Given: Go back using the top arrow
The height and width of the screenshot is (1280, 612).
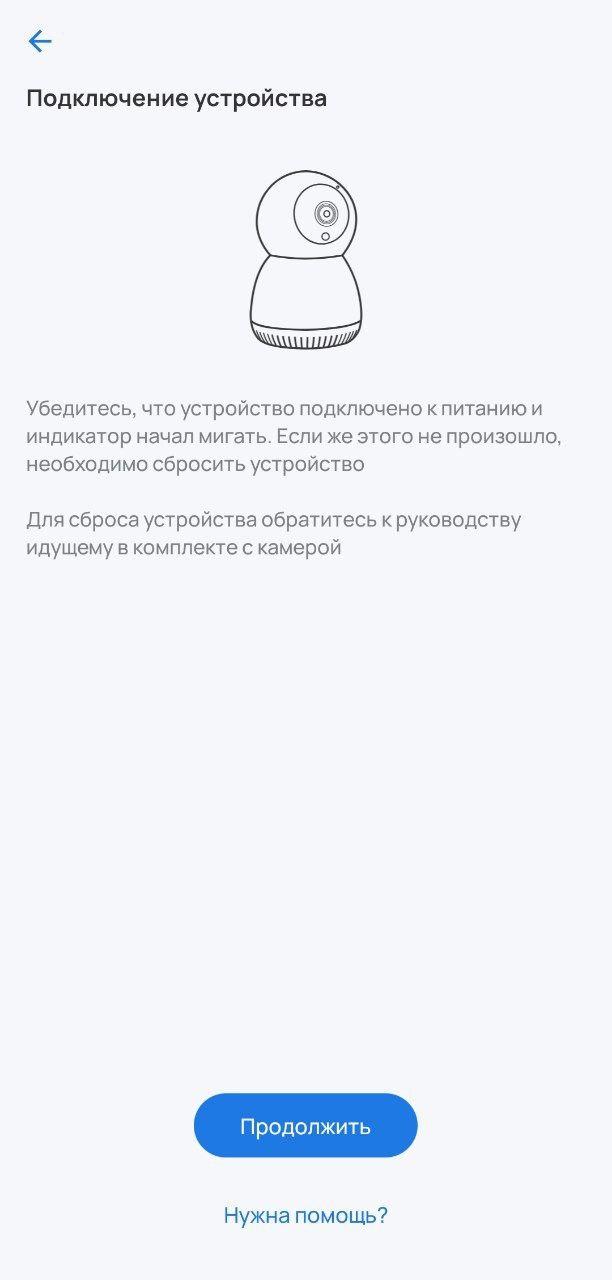Looking at the screenshot, I should pyautogui.click(x=40, y=41).
